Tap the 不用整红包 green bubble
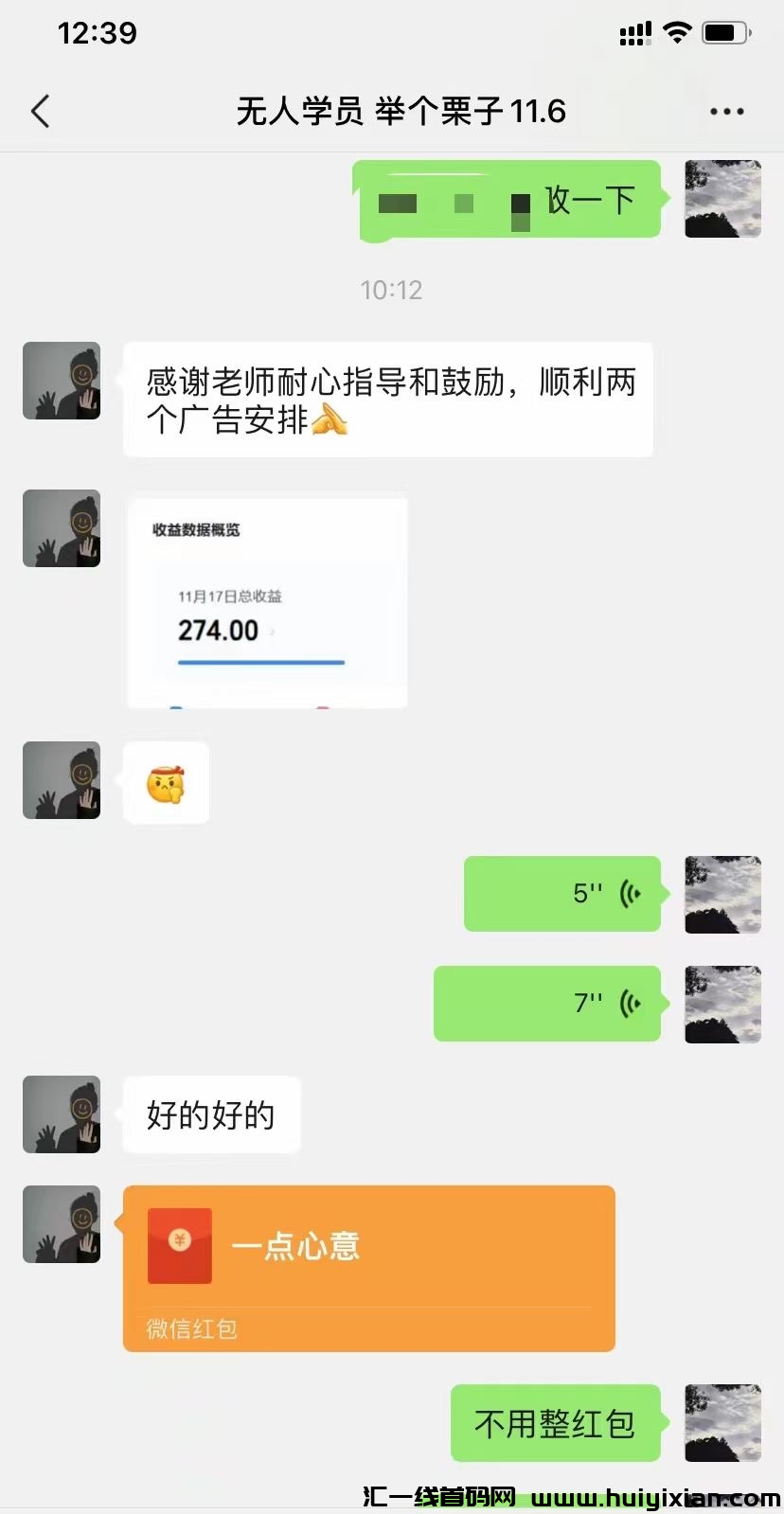The image size is (784, 1514). click(x=556, y=1423)
